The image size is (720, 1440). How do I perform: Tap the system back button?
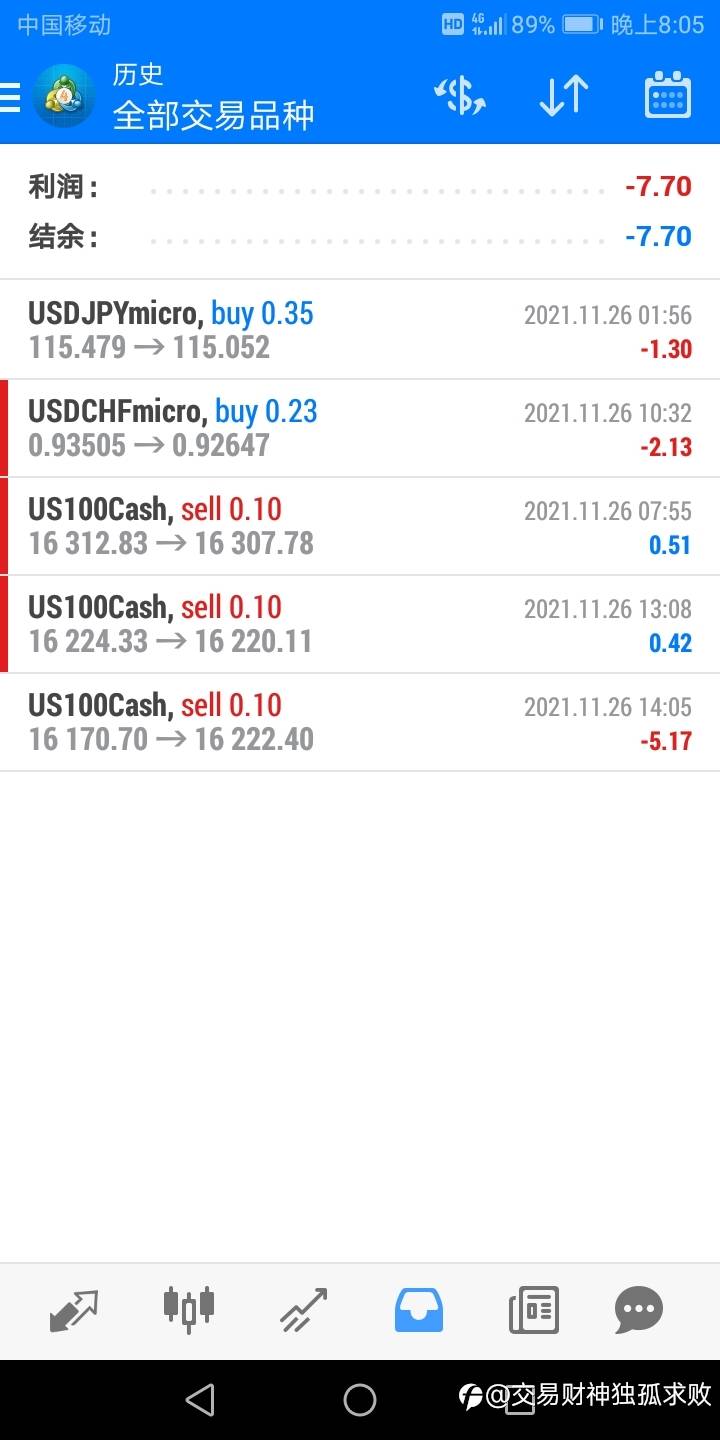[x=200, y=1399]
